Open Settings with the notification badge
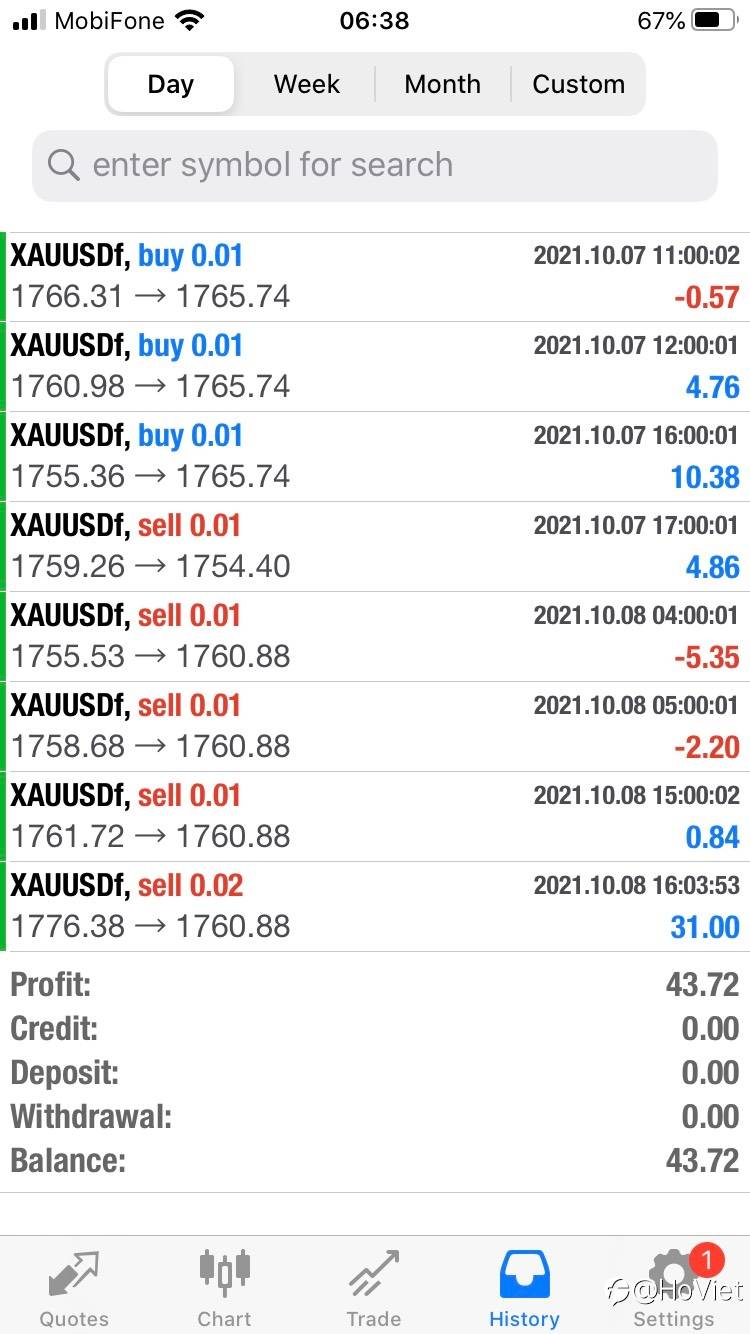Viewport: 750px width, 1334px height. (674, 1288)
